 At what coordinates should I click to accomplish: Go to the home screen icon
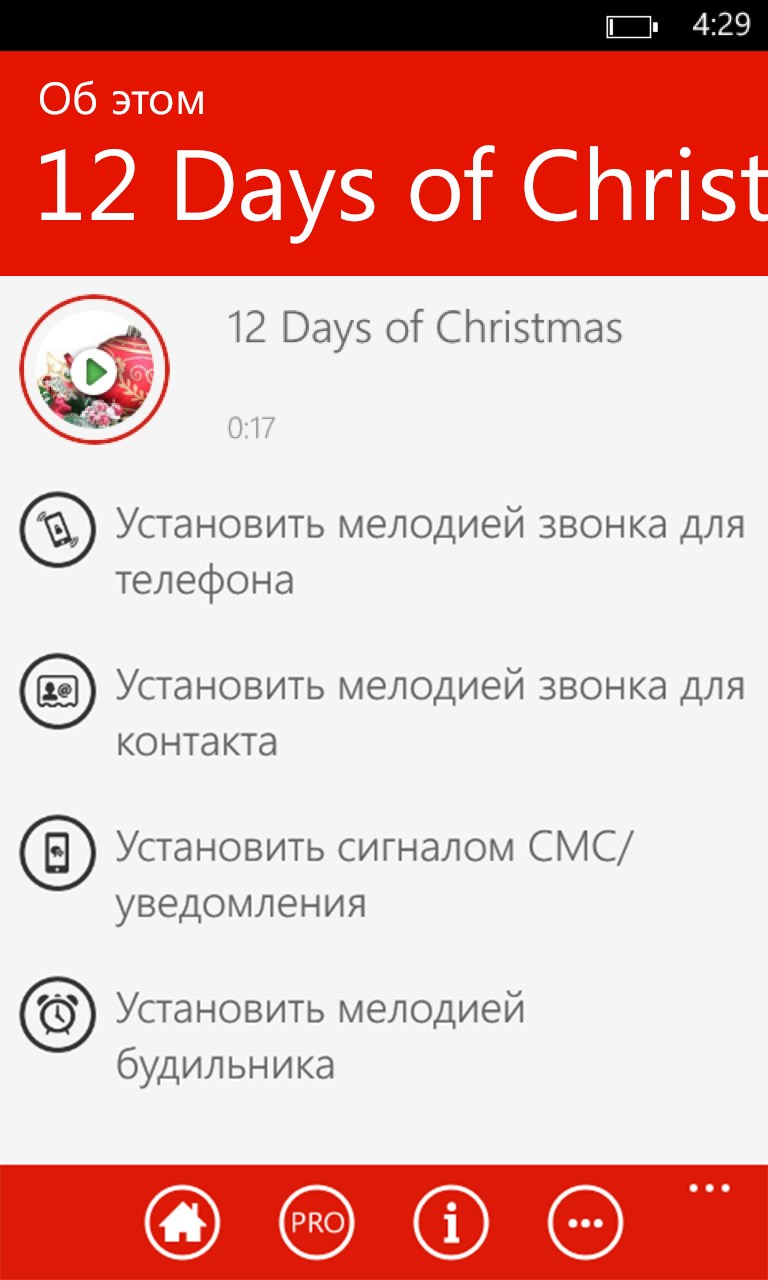pos(182,1221)
